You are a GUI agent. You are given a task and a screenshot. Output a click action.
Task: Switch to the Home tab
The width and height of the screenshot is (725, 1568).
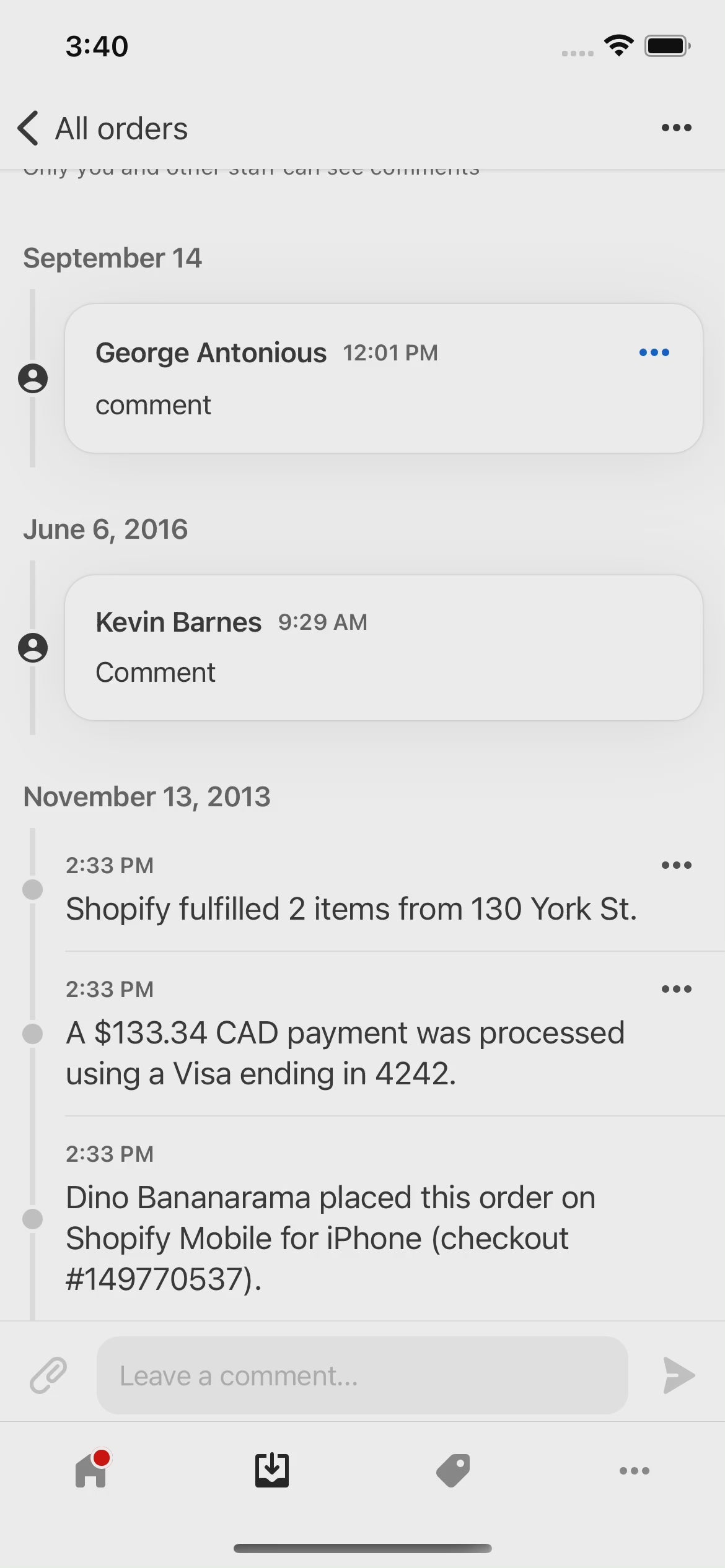[91, 1470]
